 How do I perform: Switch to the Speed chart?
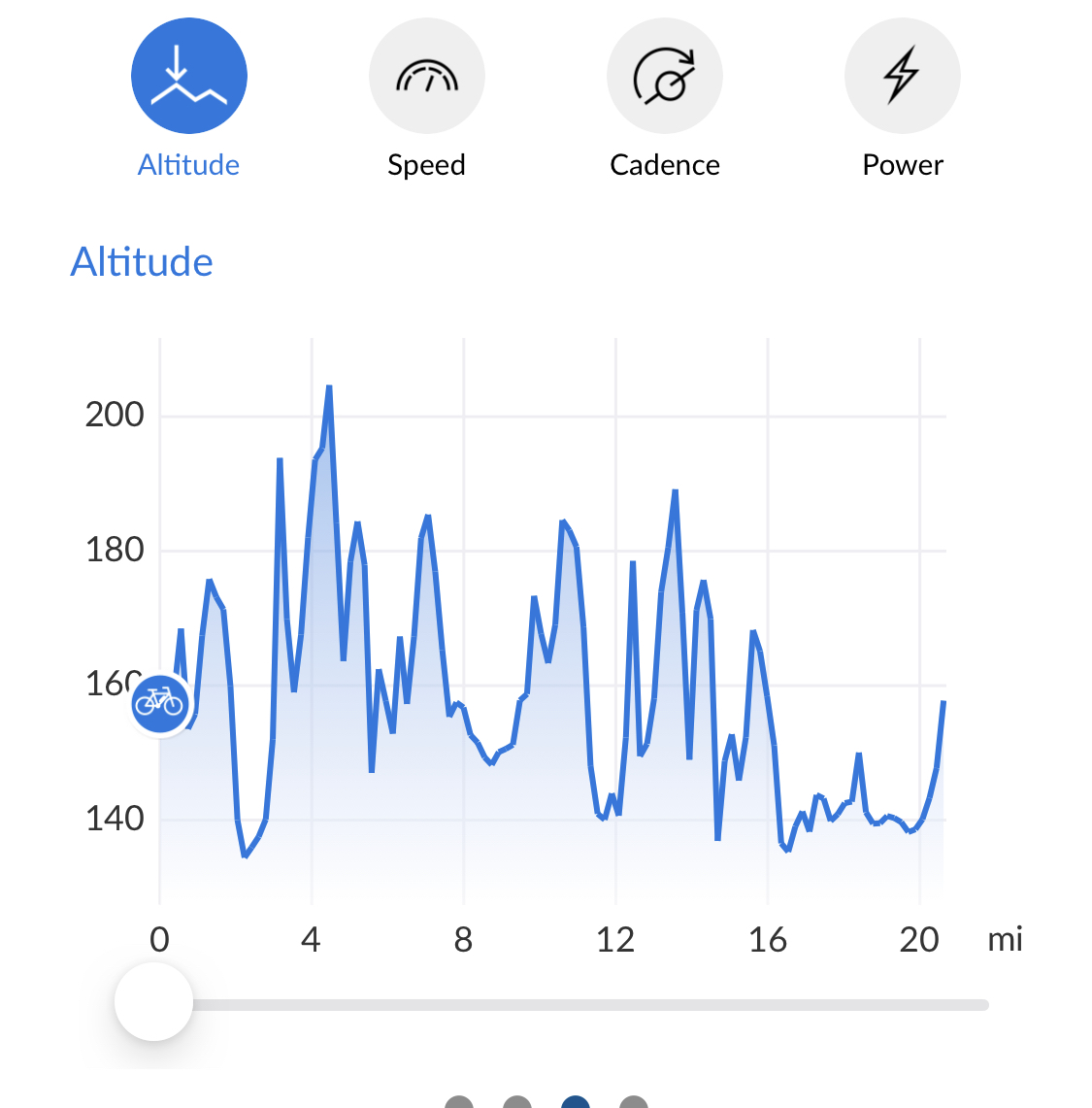tap(427, 77)
